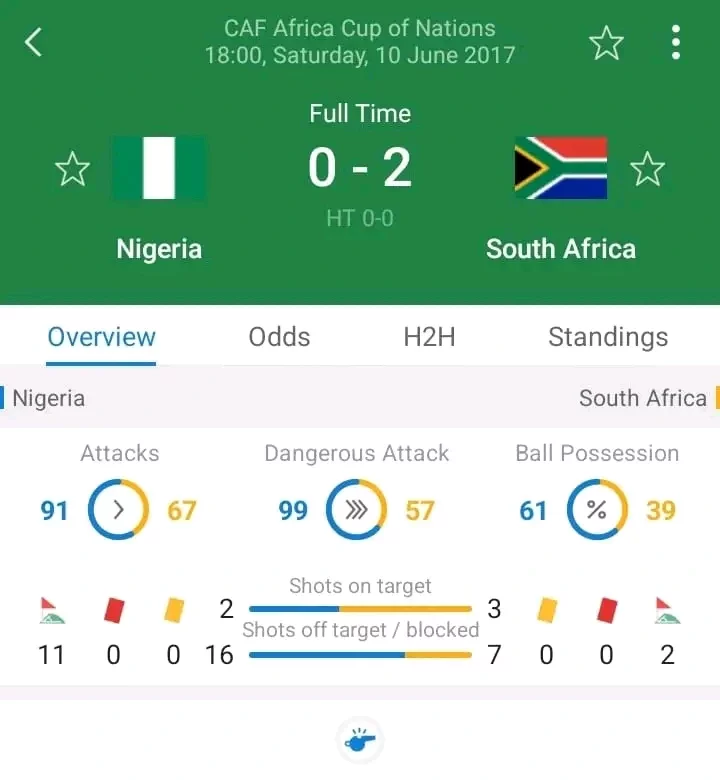This screenshot has height=780, width=720.
Task: Open the three-dot overflow menu
Action: (x=677, y=43)
